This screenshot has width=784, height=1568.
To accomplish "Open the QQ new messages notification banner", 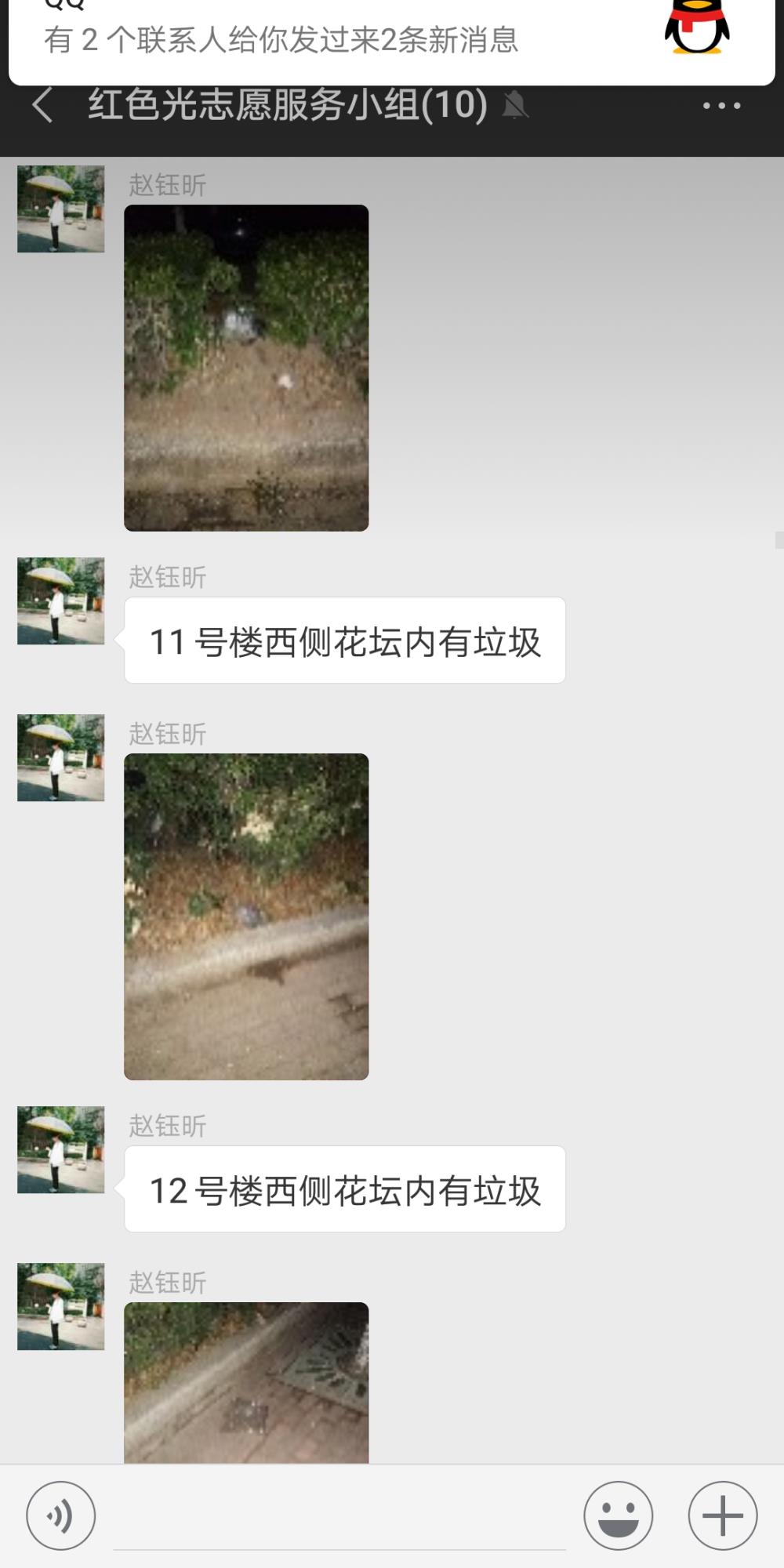I will 392,39.
